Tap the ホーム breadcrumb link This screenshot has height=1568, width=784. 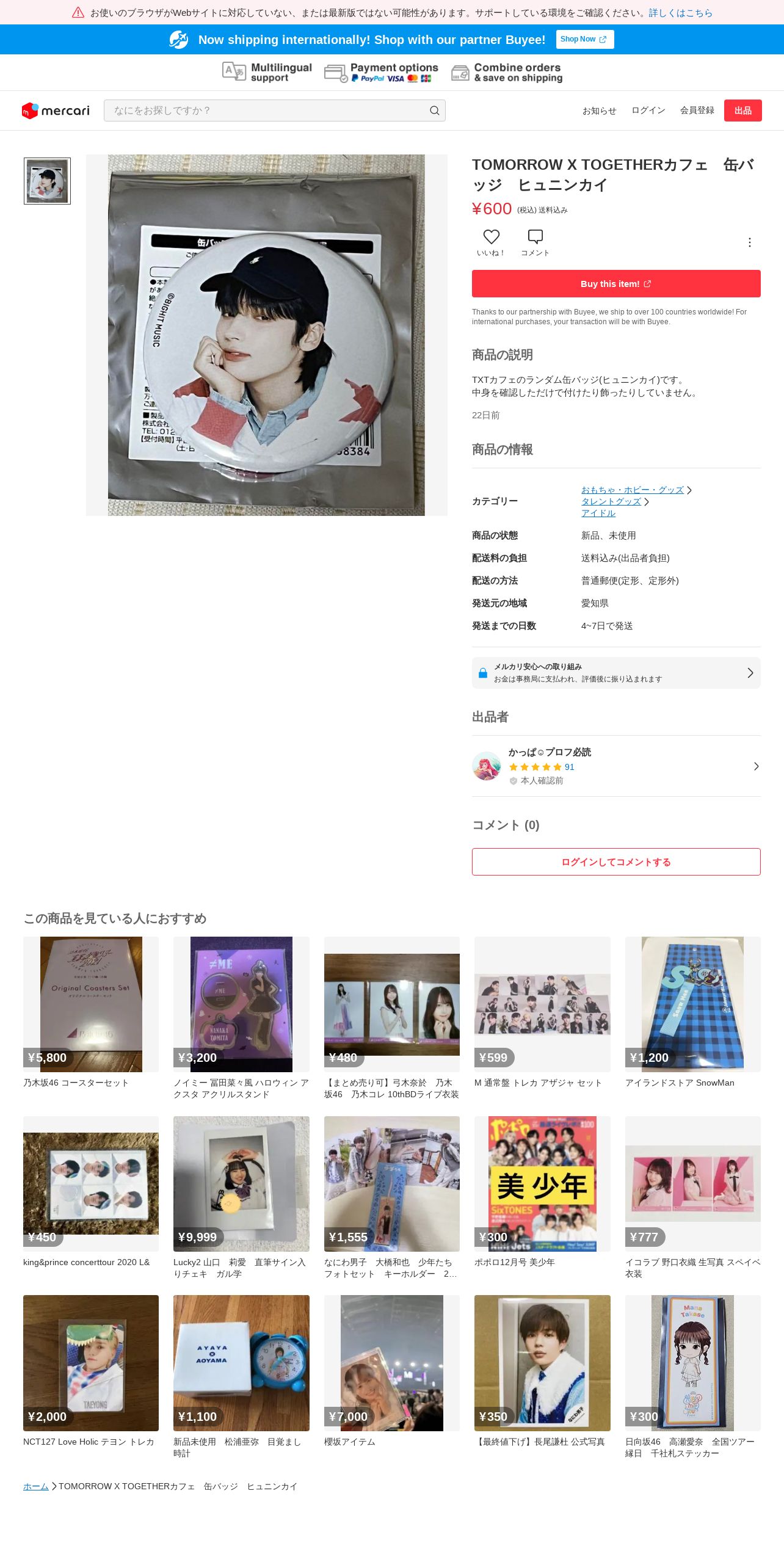click(x=35, y=1486)
